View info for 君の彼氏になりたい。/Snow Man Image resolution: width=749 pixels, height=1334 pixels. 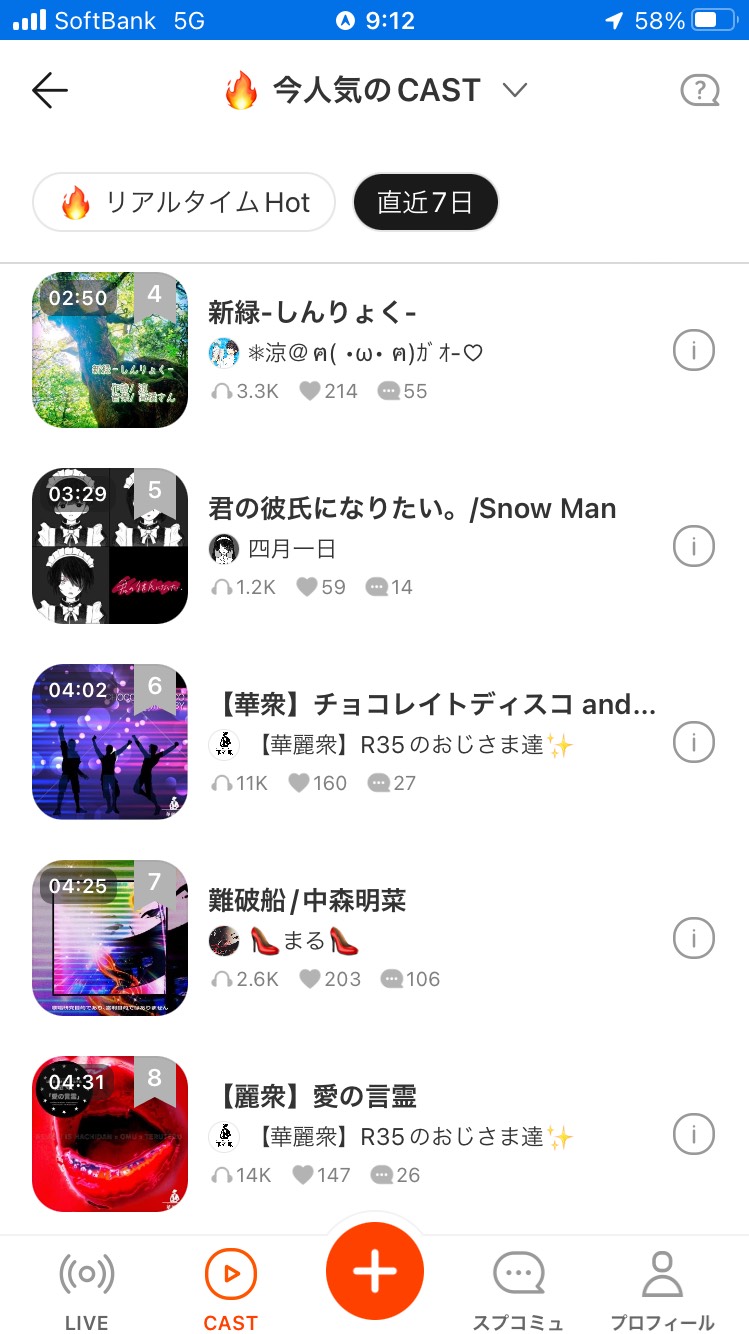tap(693, 547)
